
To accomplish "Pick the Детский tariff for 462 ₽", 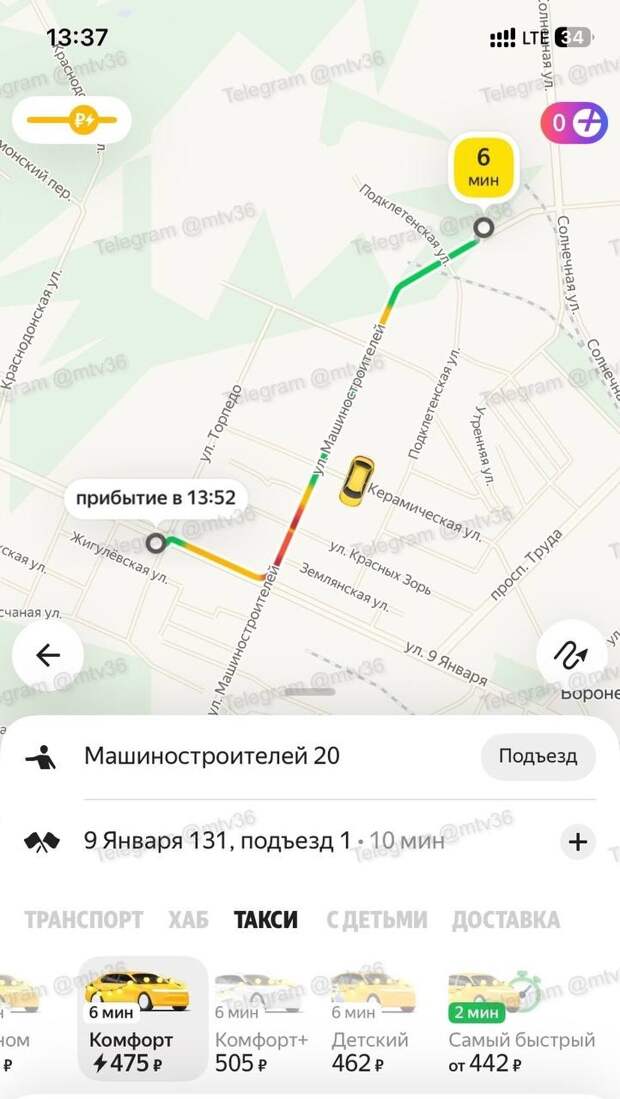I will [370, 1020].
